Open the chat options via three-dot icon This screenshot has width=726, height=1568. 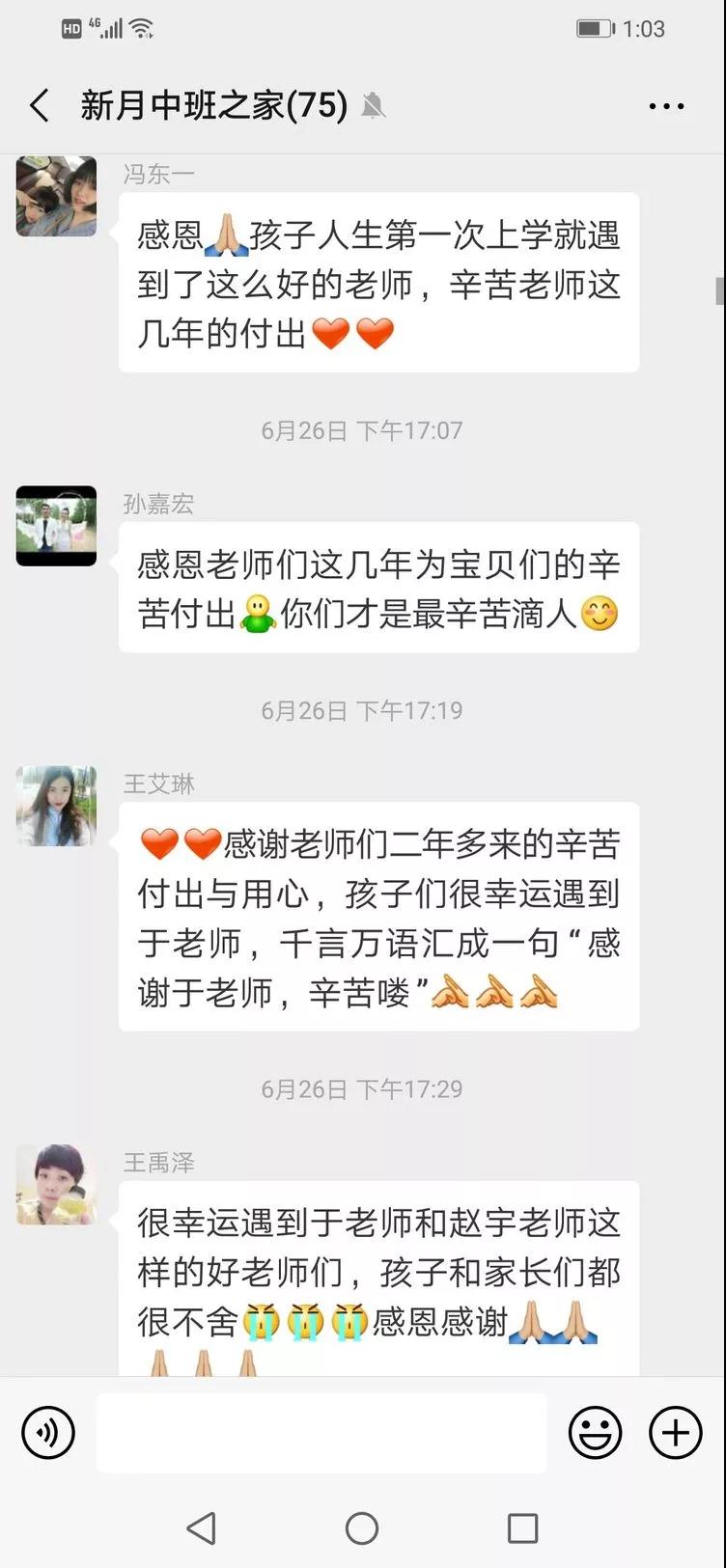(665, 105)
